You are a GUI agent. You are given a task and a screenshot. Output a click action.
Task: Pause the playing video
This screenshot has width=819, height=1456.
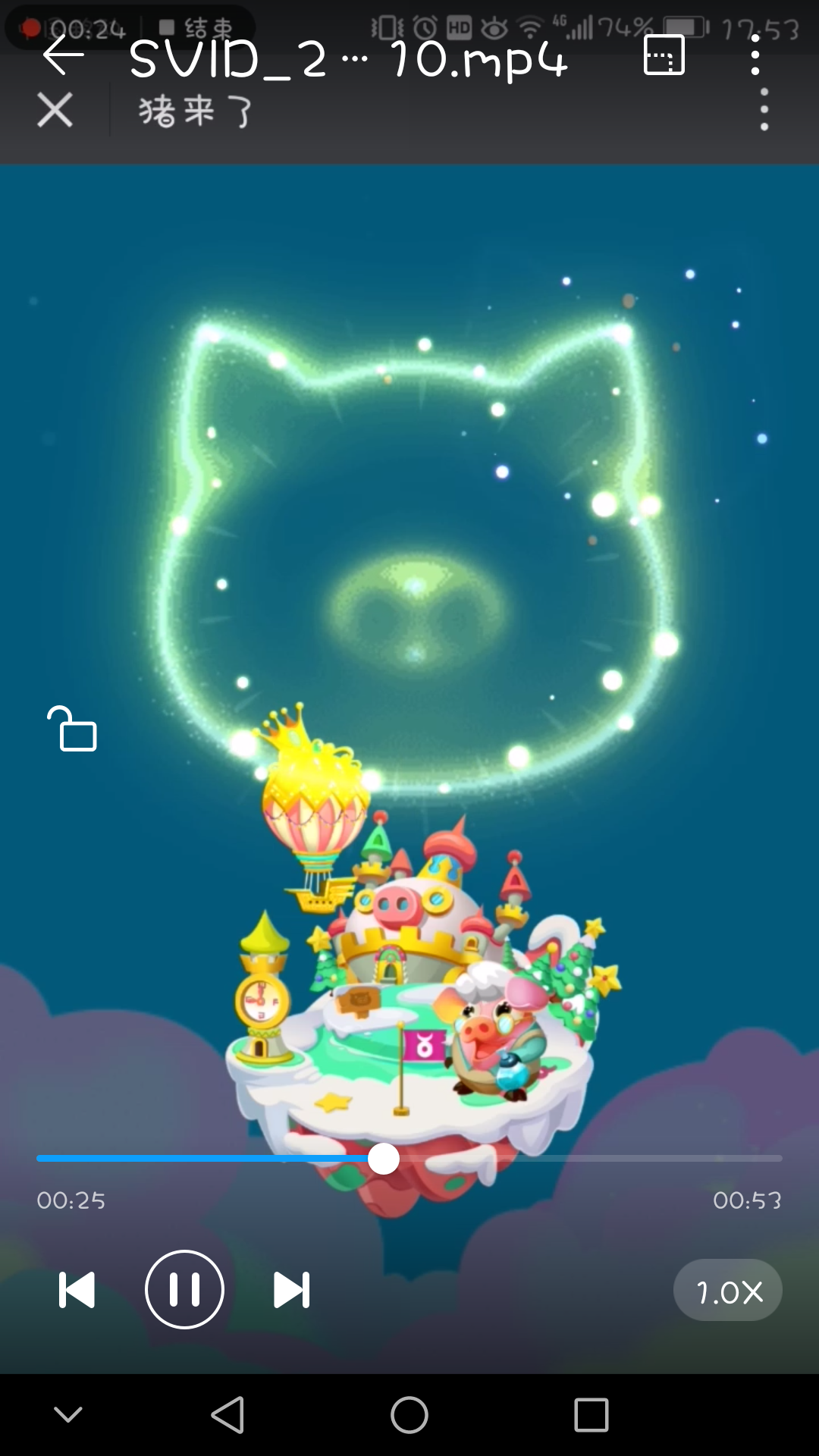[184, 1289]
